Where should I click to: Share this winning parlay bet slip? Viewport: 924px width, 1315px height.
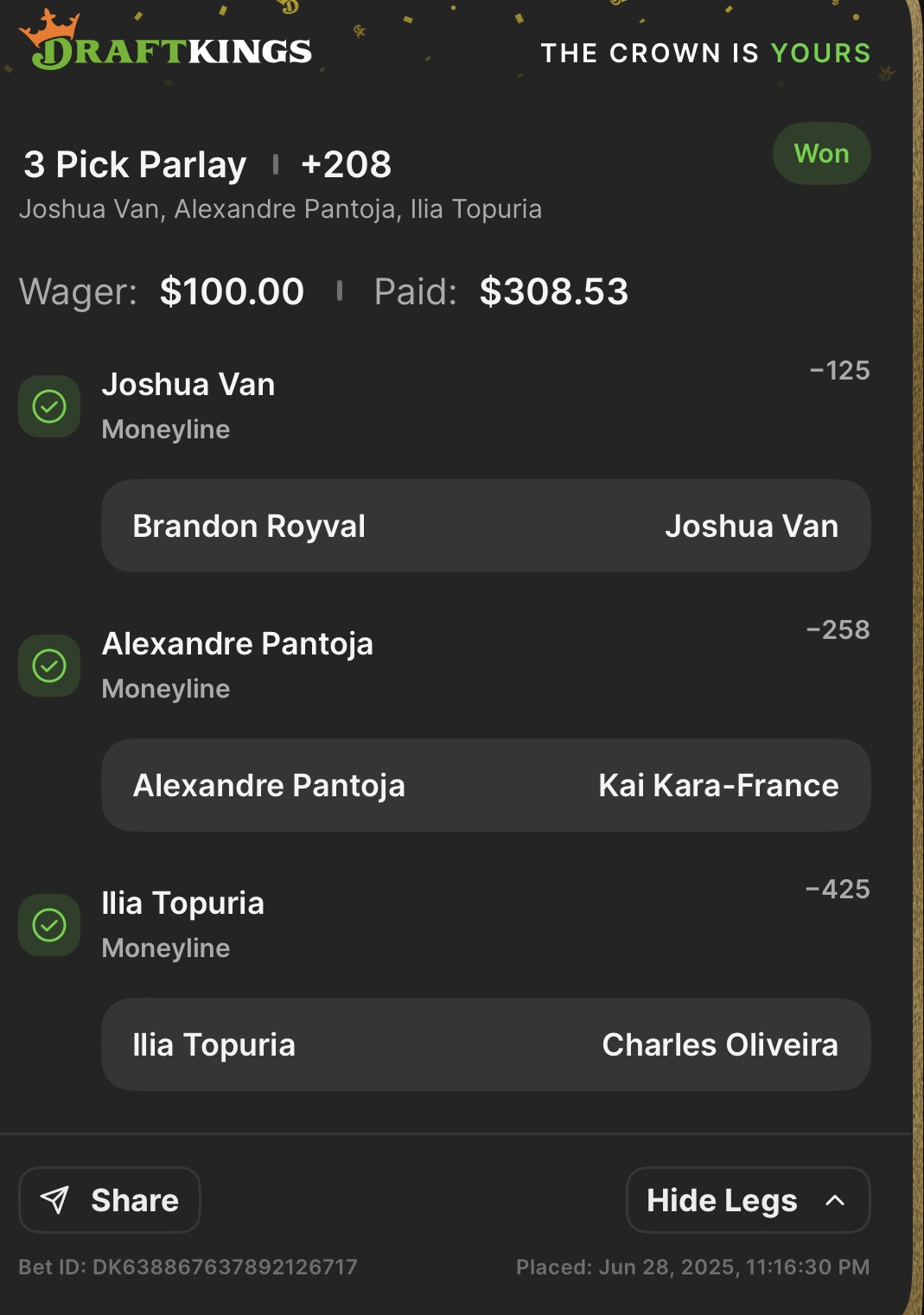(110, 1200)
